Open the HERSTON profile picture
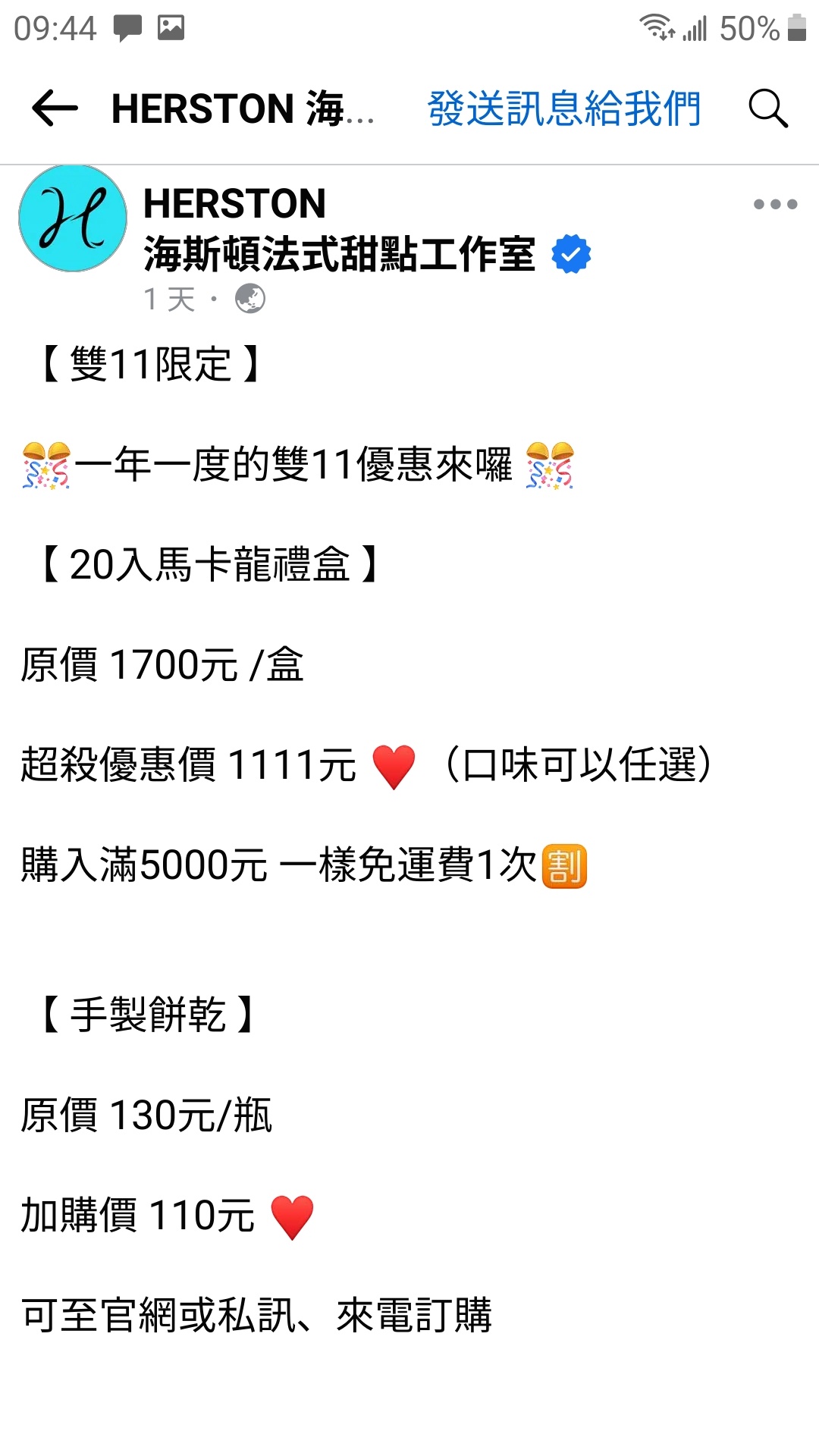This screenshot has width=819, height=1456. pos(73,218)
